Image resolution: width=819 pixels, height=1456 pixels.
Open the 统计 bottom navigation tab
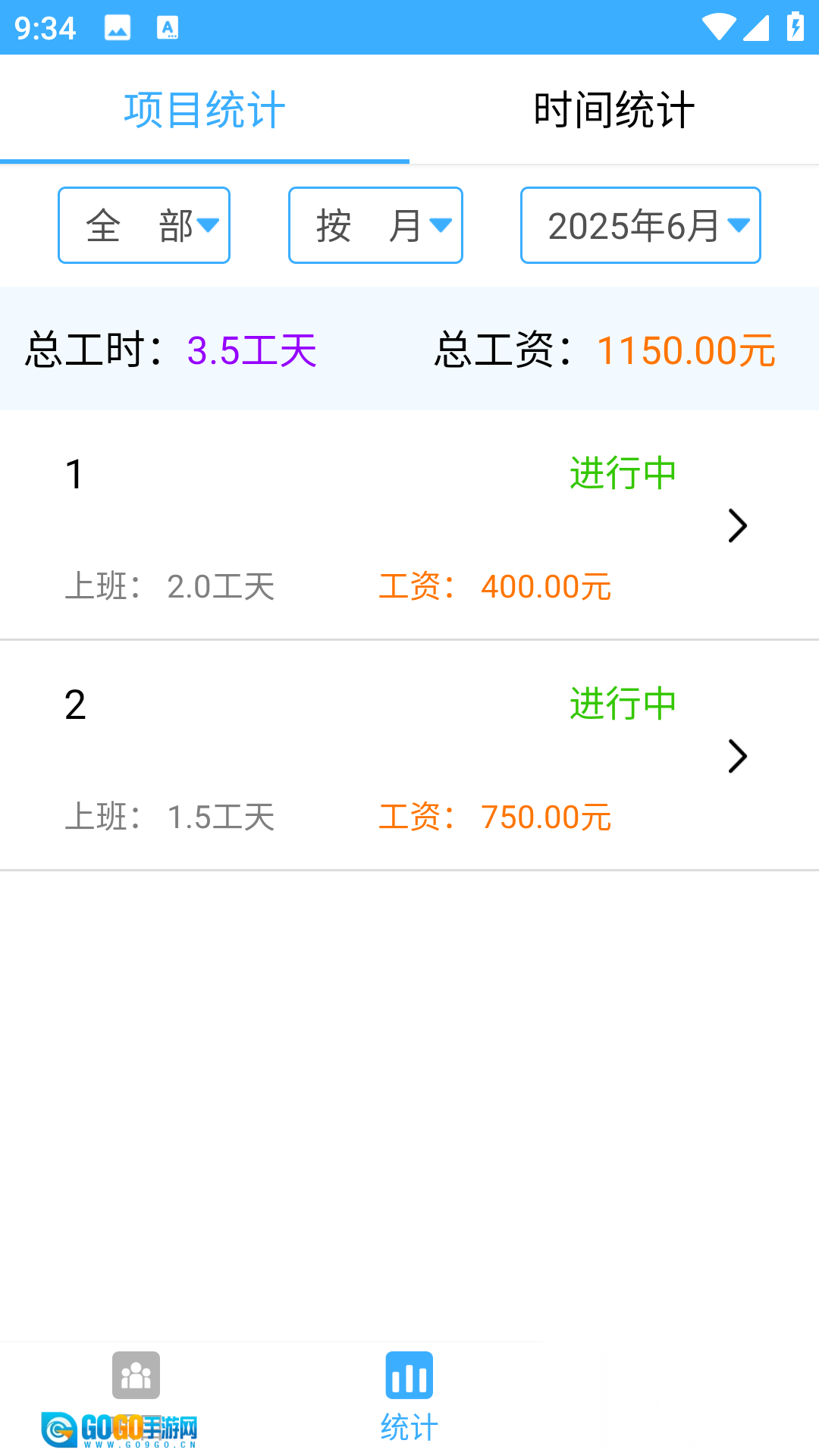click(409, 1395)
